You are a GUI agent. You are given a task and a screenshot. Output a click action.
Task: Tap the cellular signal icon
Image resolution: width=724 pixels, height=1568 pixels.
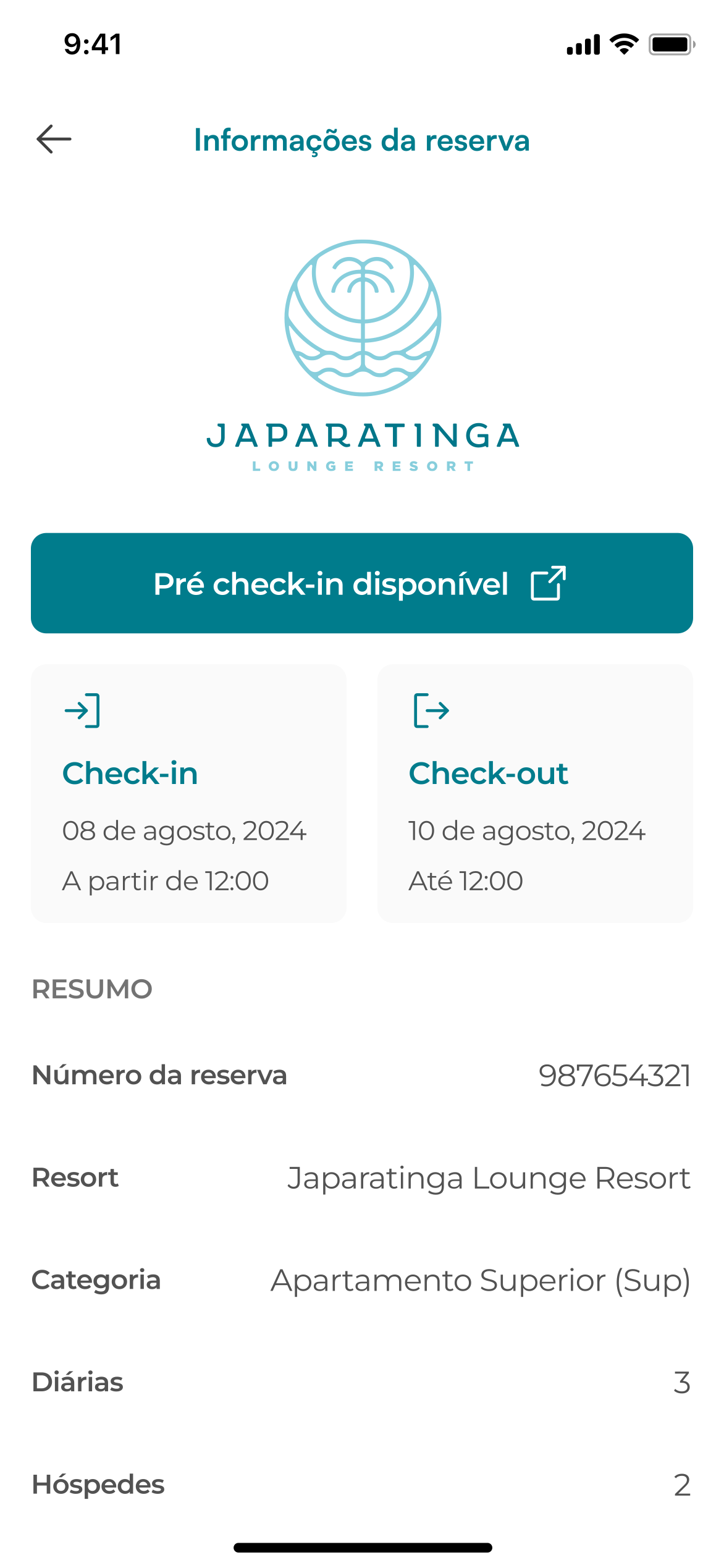tap(583, 43)
